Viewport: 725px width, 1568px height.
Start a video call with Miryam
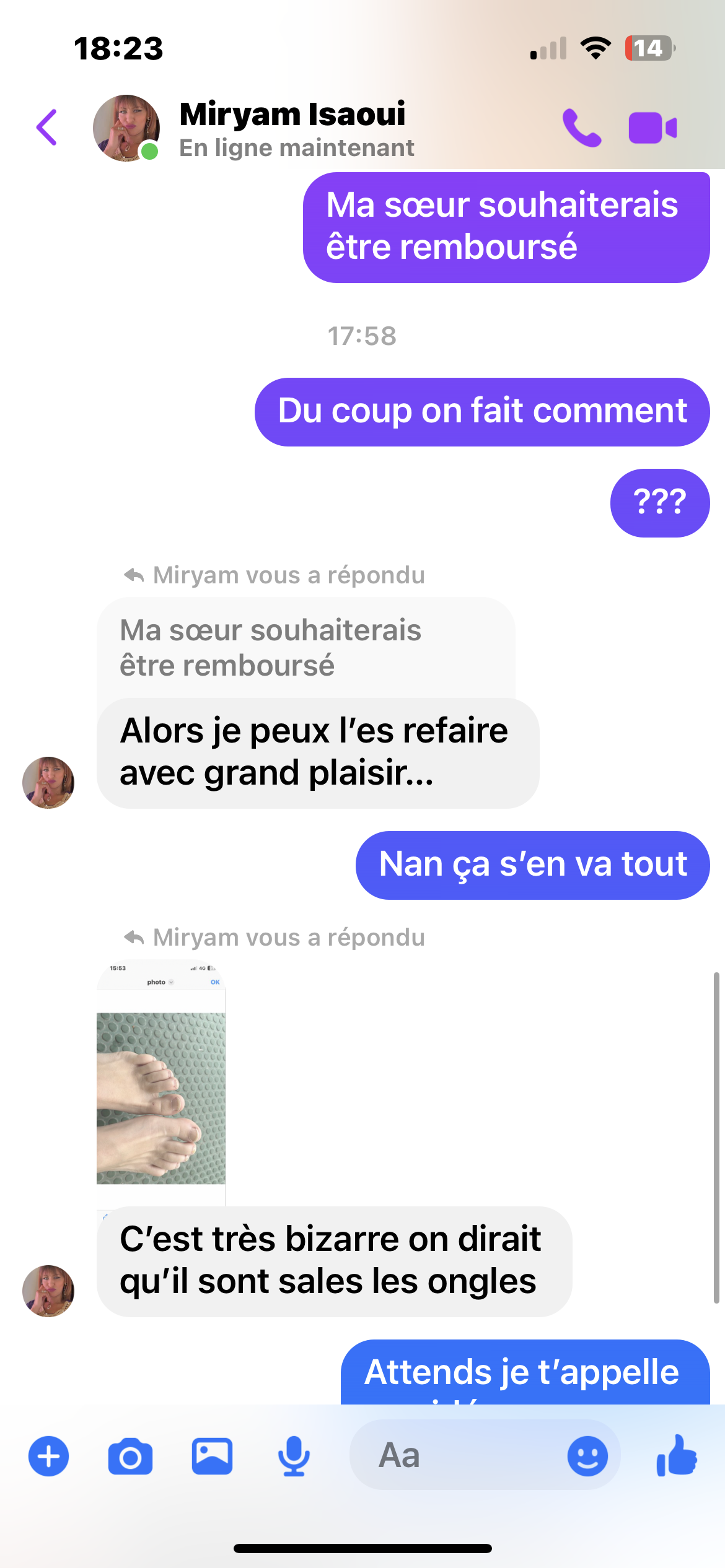coord(652,128)
